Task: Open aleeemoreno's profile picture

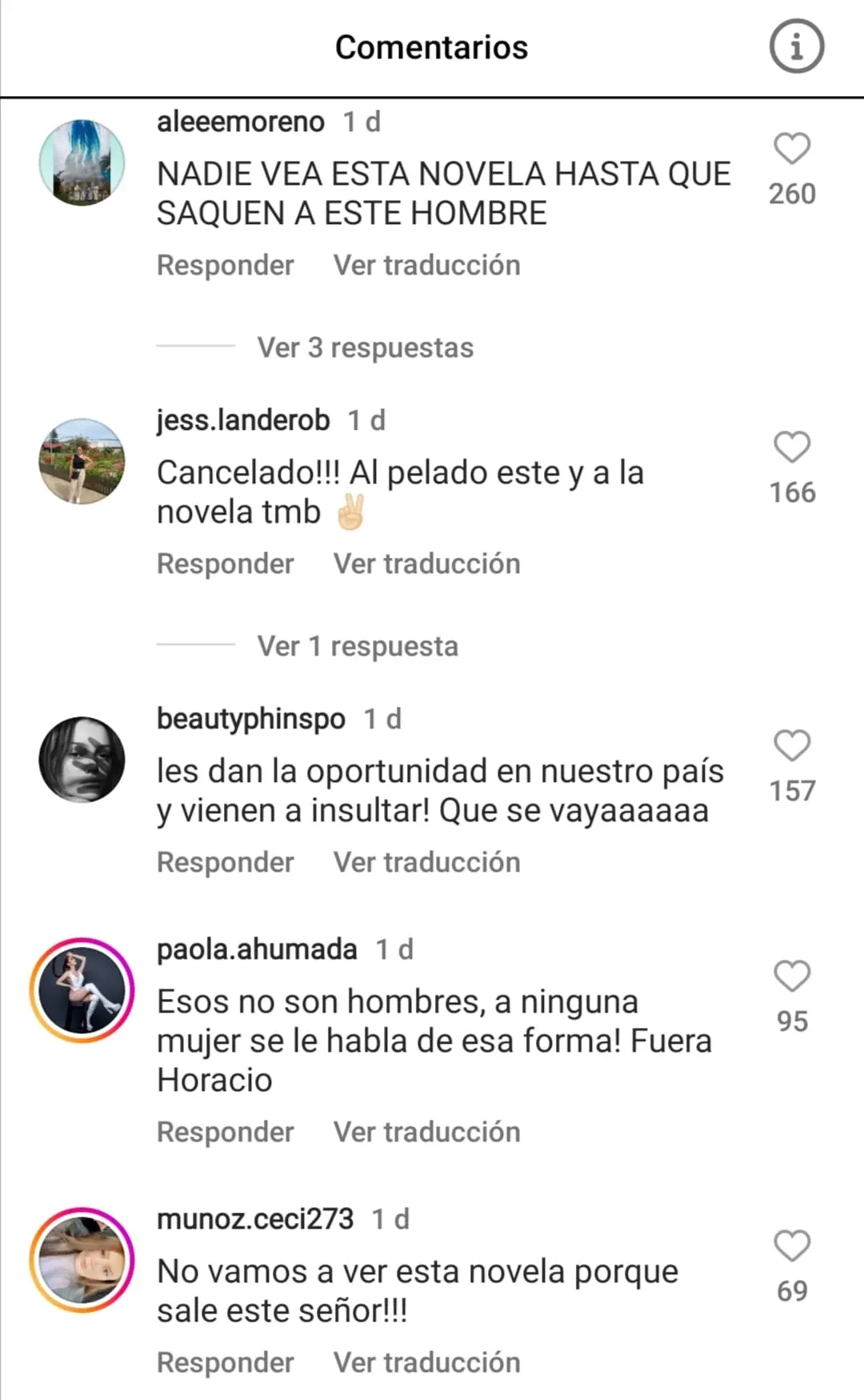Action: 82,162
